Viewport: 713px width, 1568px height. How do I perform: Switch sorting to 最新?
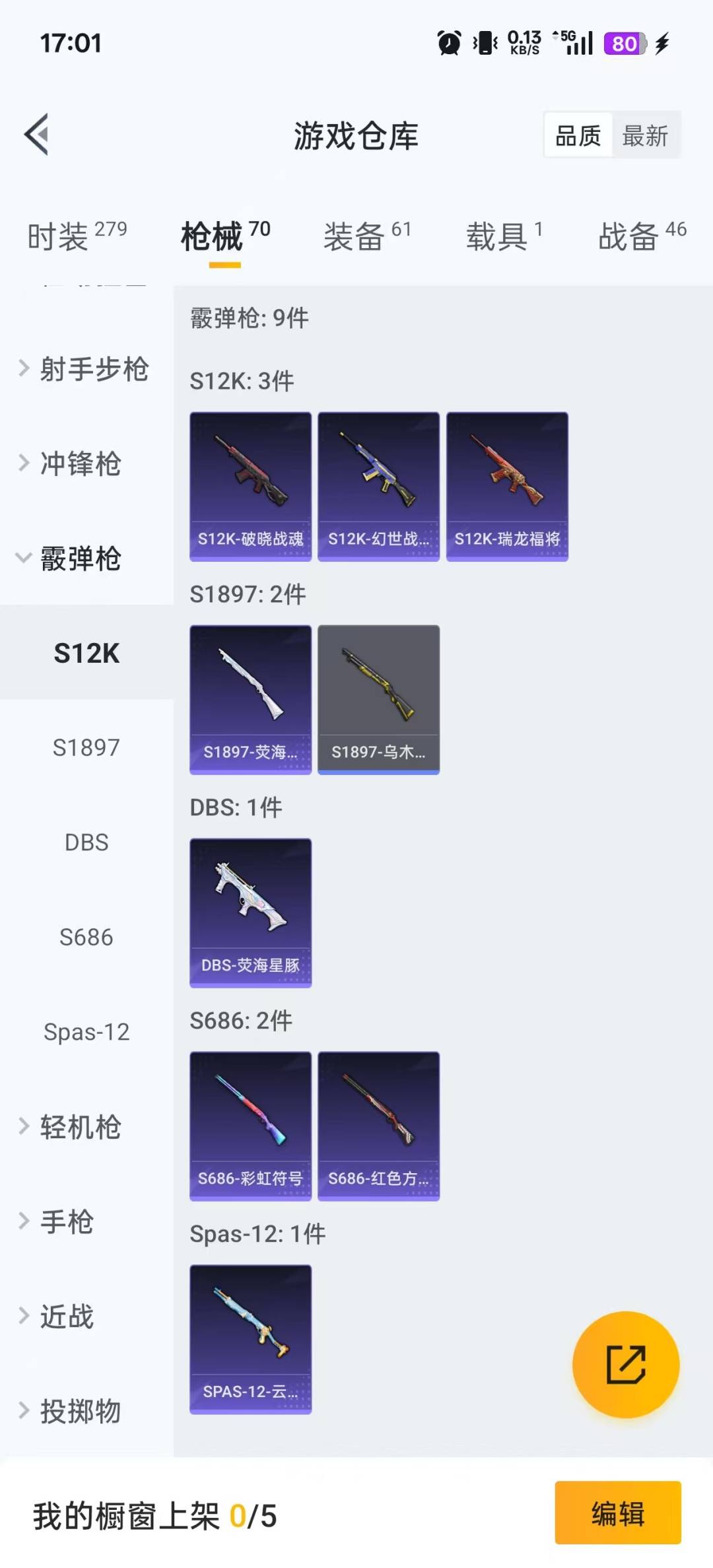645,135
